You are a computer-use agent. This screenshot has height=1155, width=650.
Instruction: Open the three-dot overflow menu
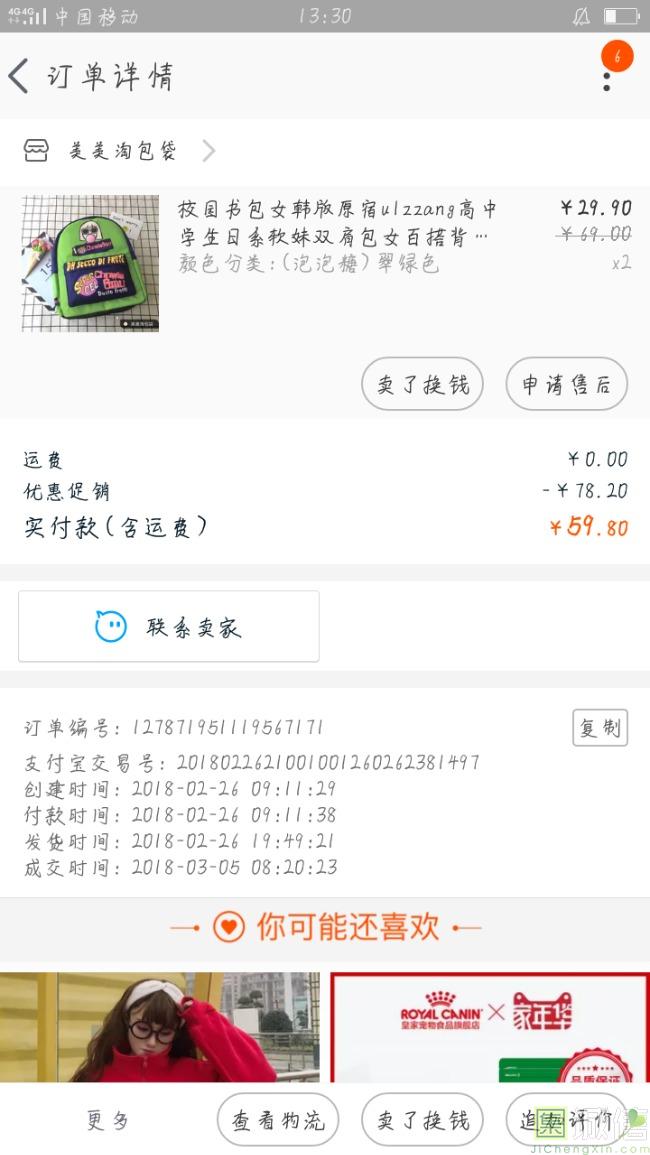tap(607, 76)
